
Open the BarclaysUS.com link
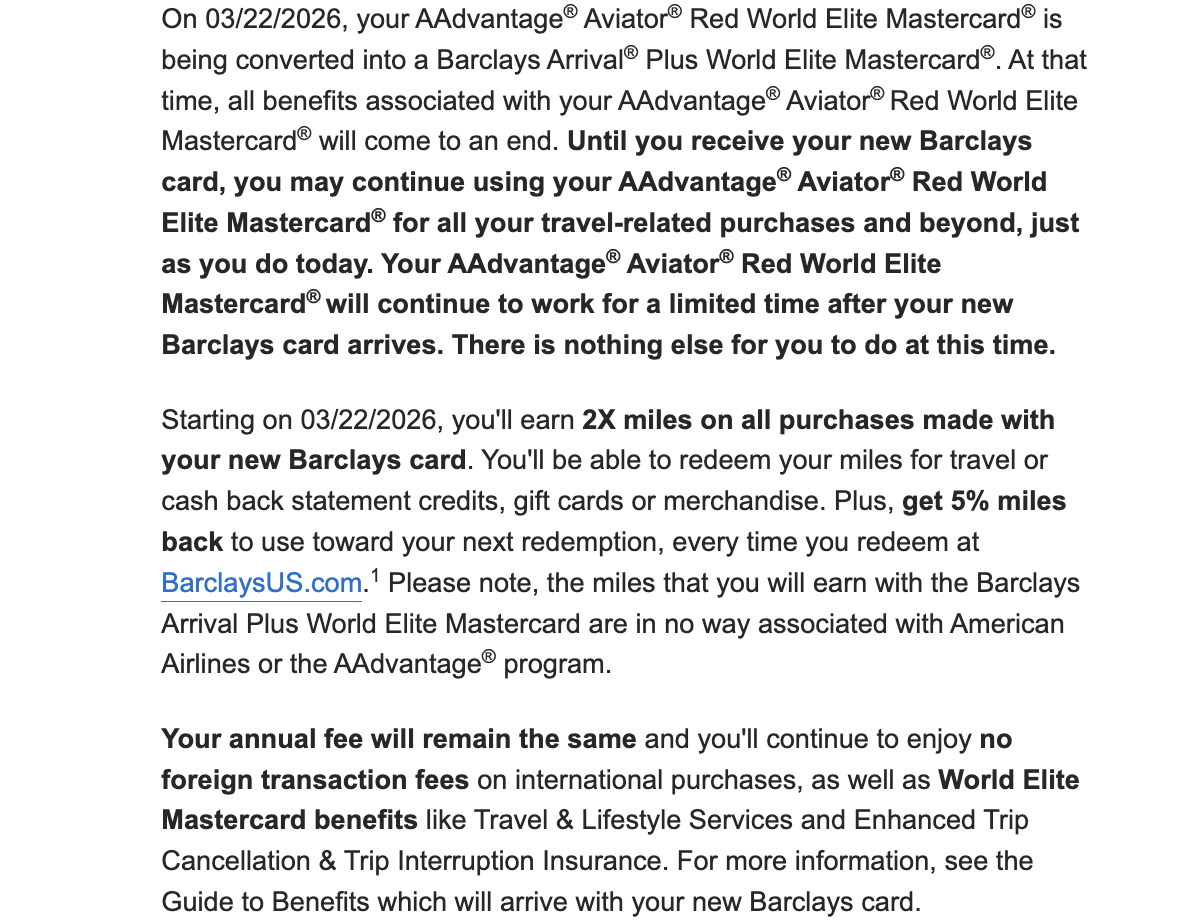(261, 583)
